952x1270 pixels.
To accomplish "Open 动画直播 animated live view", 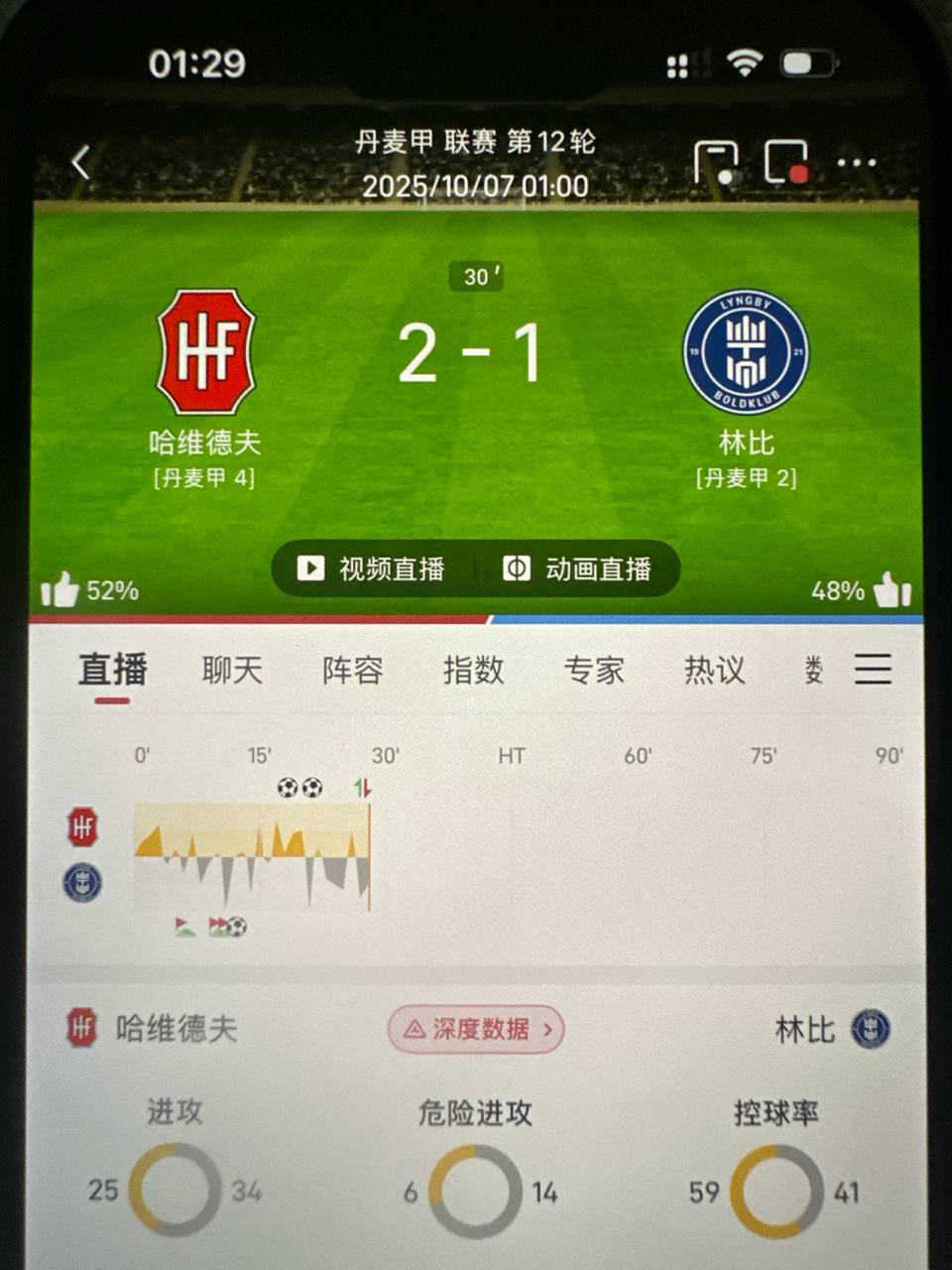I will pos(577,569).
